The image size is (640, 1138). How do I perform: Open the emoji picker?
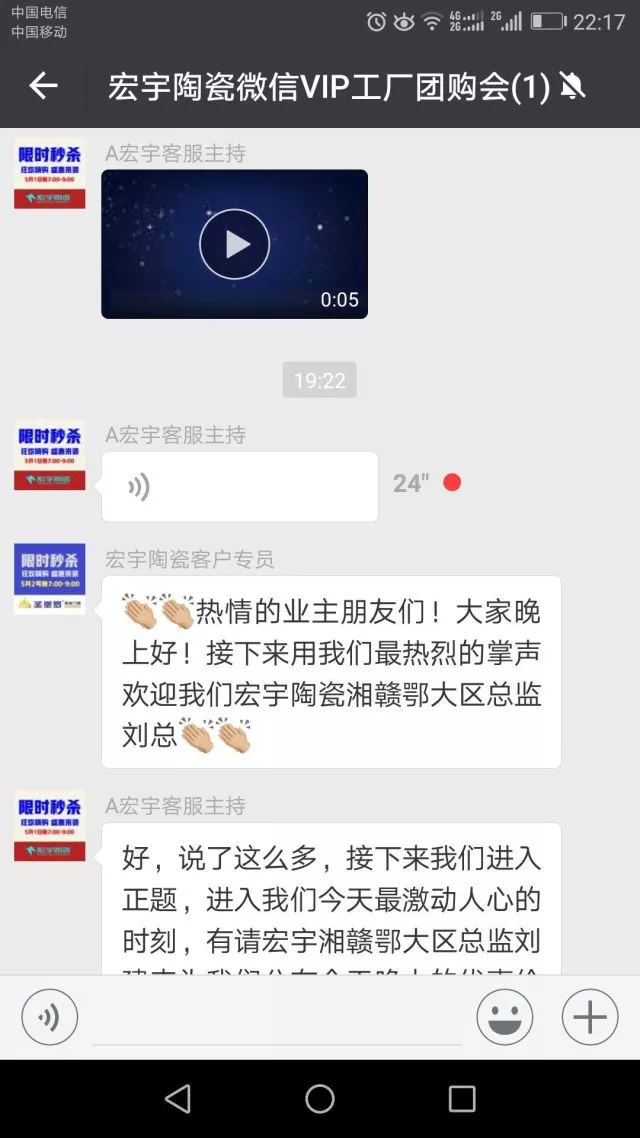point(505,1017)
